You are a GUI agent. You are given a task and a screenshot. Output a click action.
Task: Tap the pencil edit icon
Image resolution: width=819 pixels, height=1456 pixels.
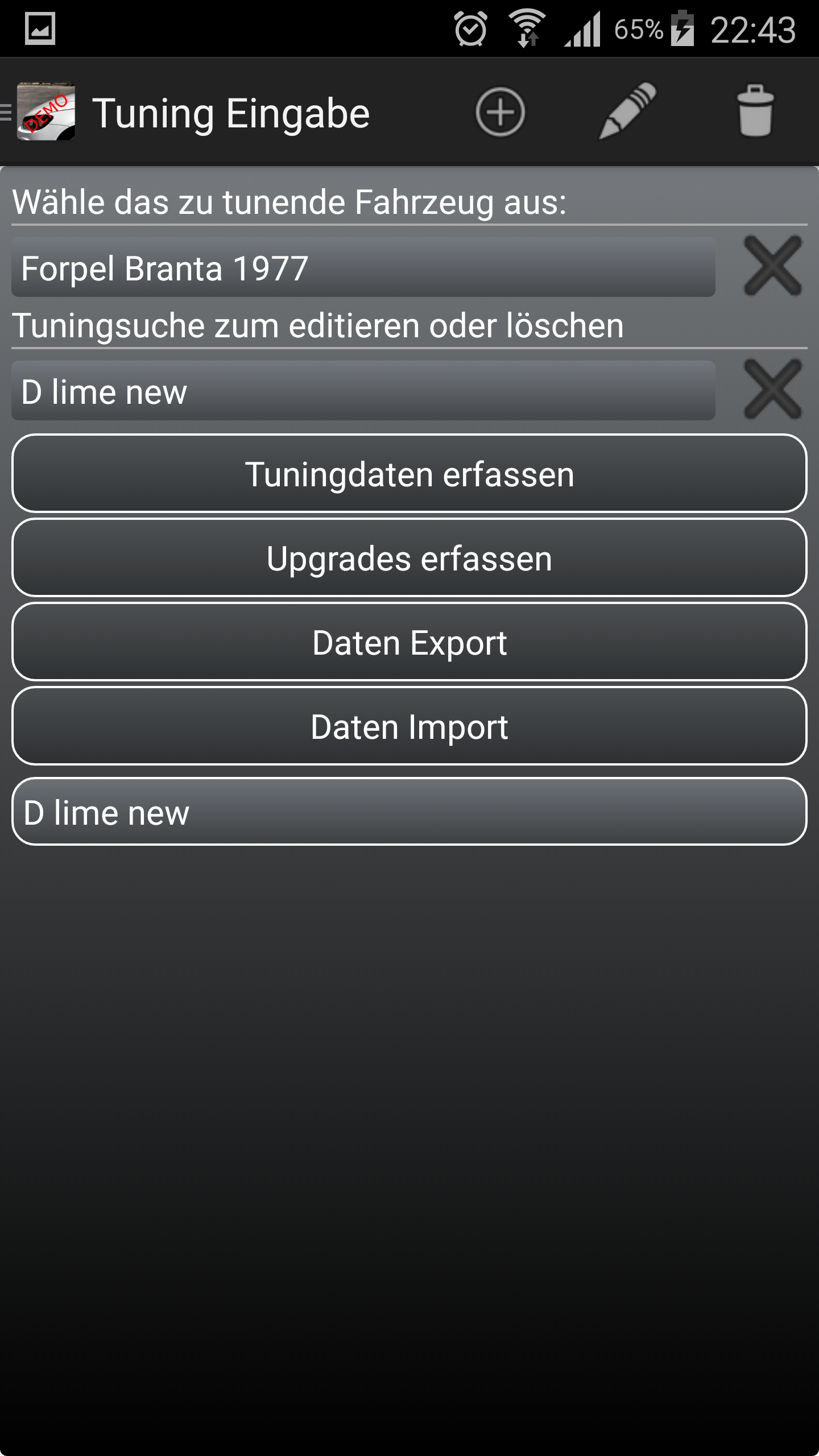[x=628, y=111]
